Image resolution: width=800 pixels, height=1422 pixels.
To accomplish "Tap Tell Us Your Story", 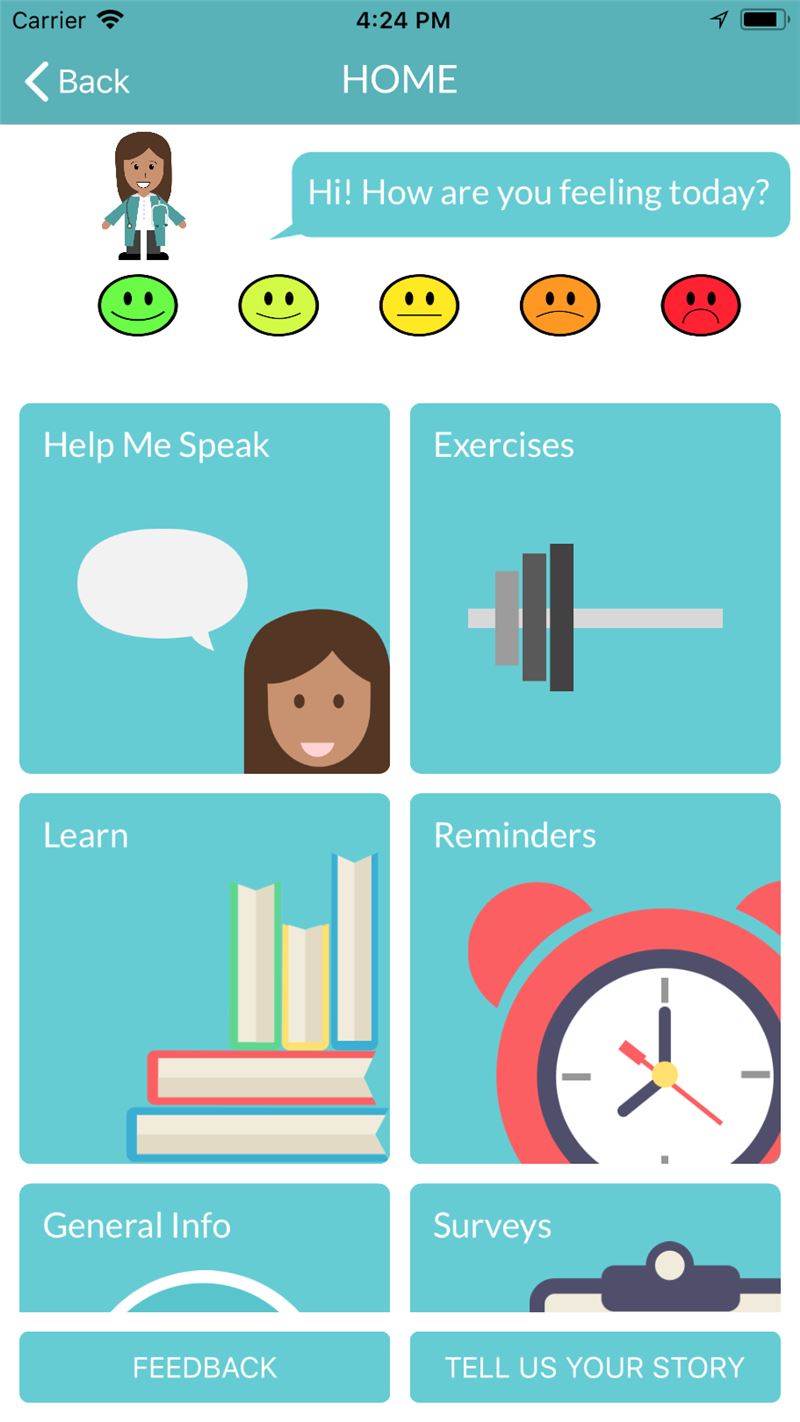I will [x=595, y=1367].
